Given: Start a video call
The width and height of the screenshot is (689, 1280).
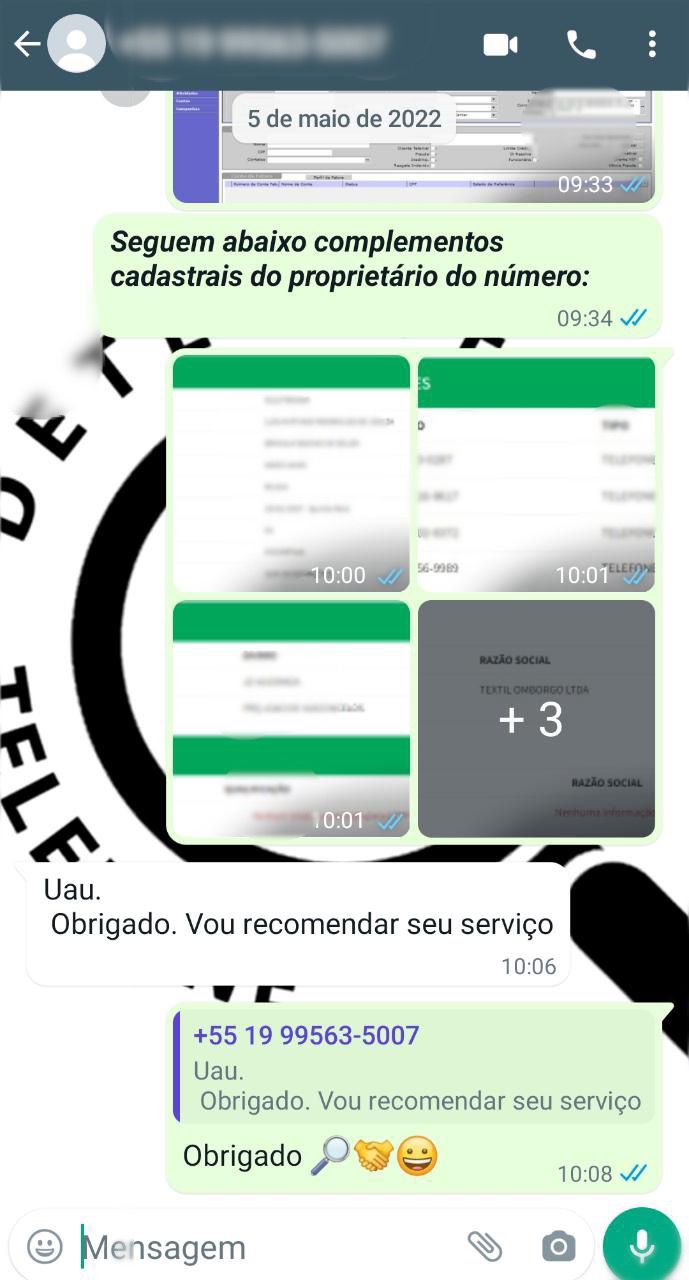Looking at the screenshot, I should point(500,44).
